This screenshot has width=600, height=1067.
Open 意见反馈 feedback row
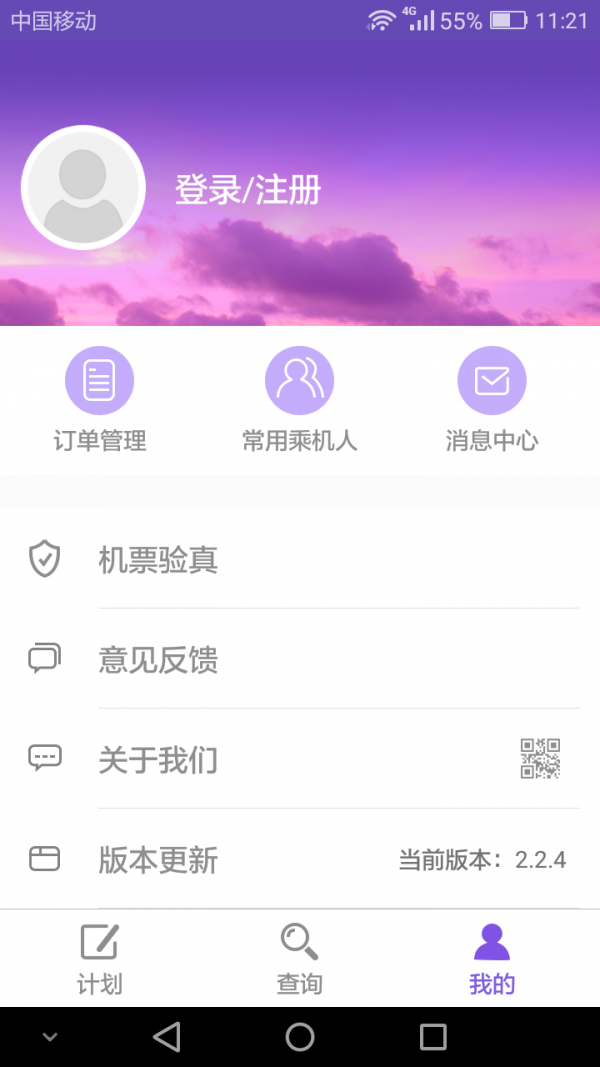coord(300,660)
